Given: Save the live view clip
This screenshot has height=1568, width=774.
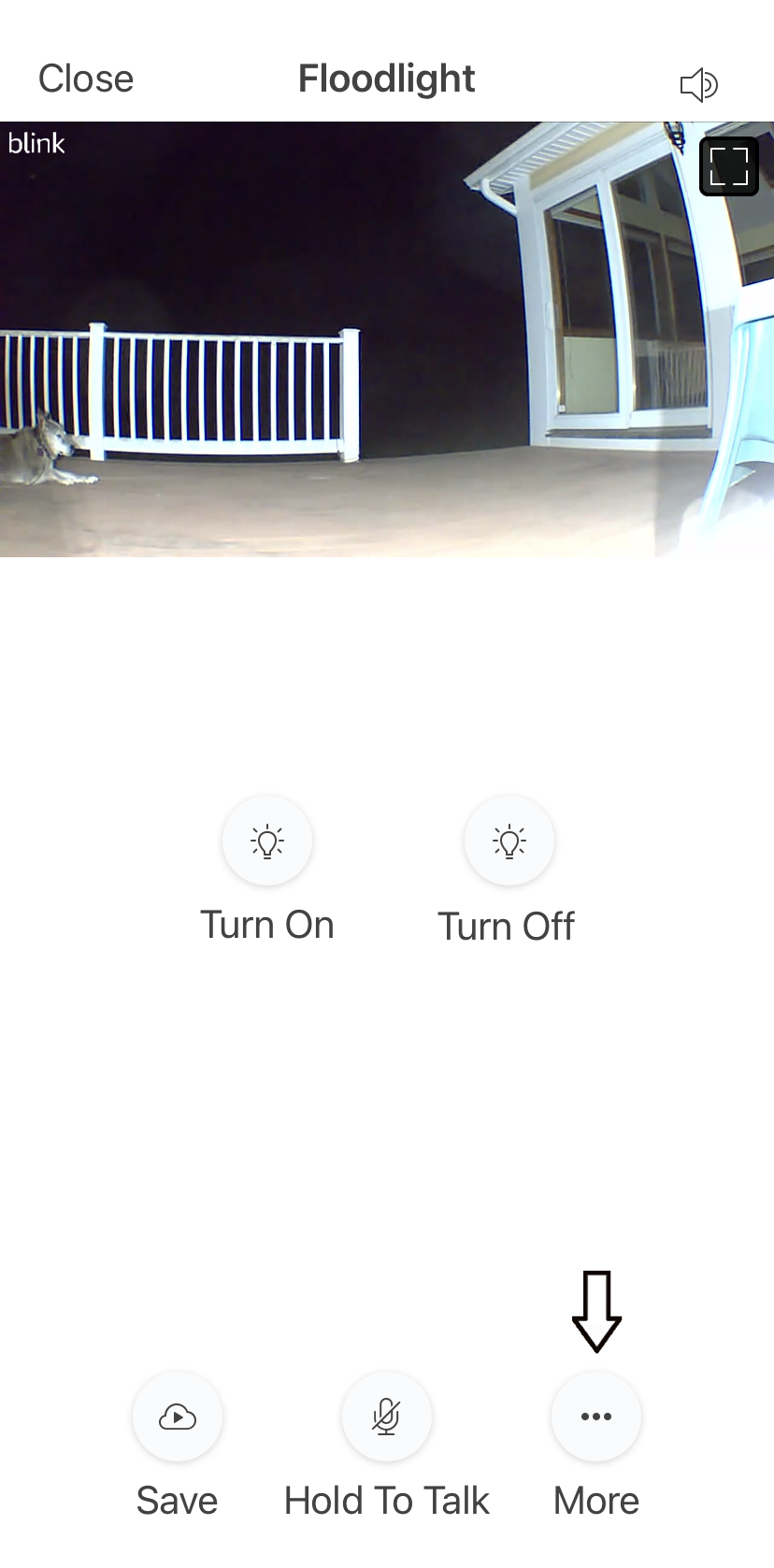Looking at the screenshot, I should point(178,1417).
